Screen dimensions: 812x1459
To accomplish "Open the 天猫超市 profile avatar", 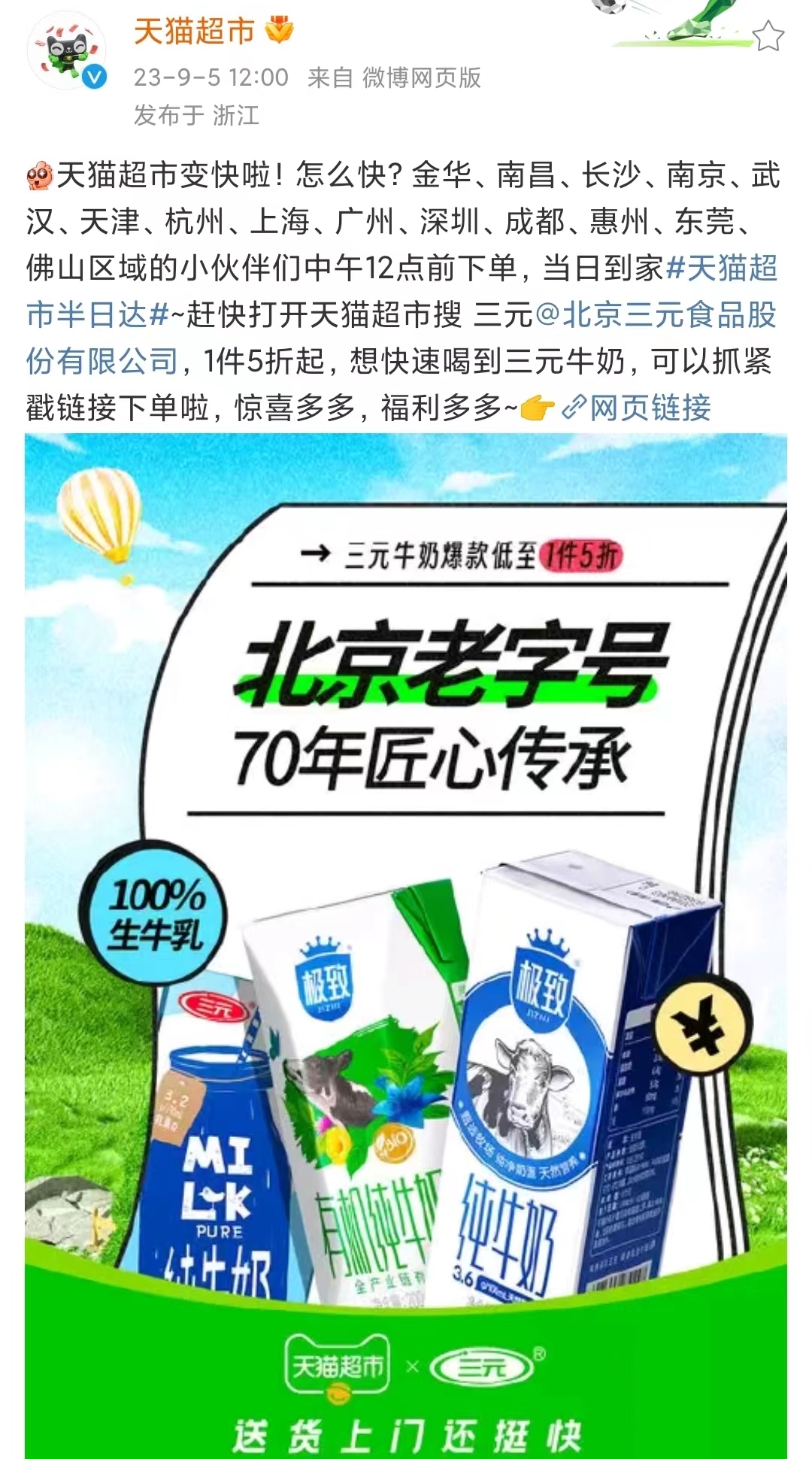I will click(x=67, y=51).
